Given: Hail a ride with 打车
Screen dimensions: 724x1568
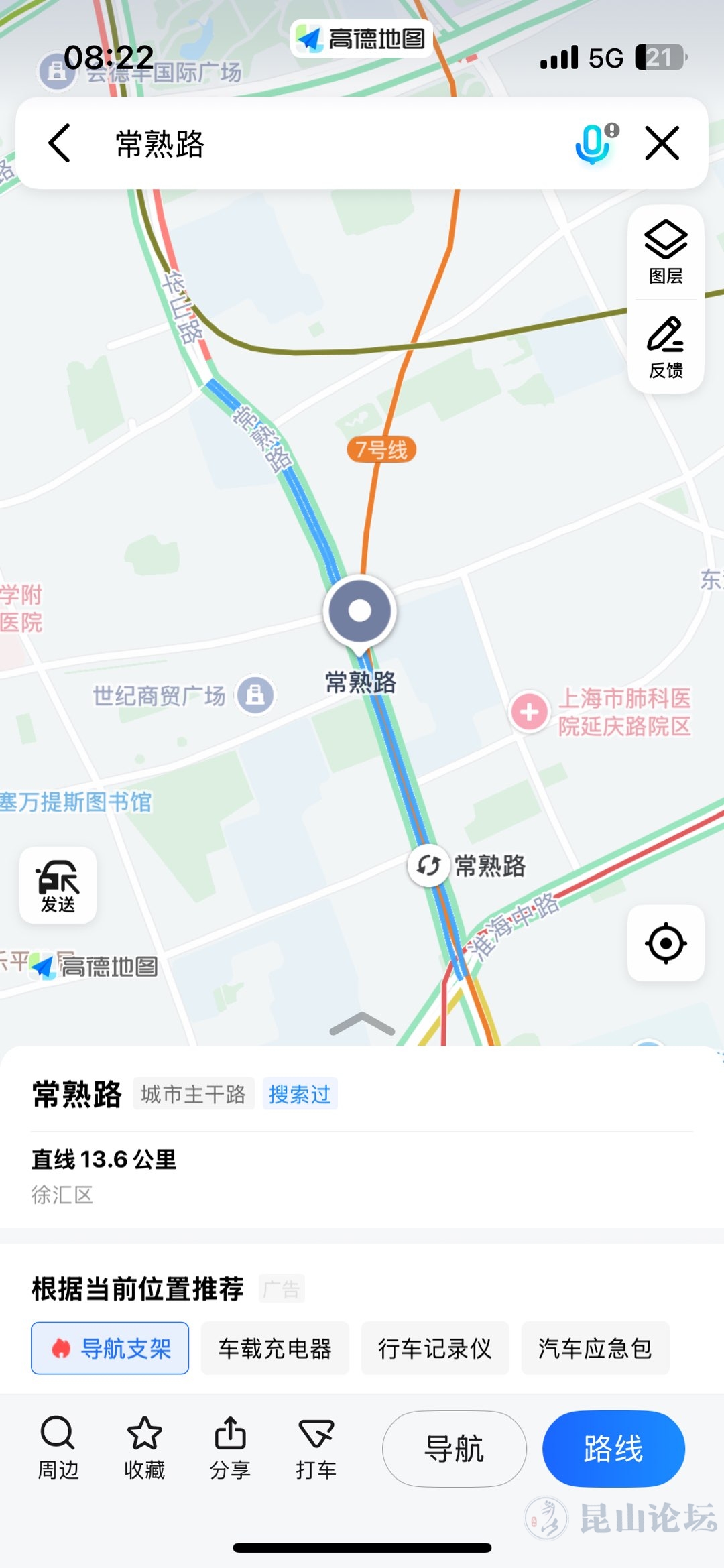Looking at the screenshot, I should [x=316, y=1448].
